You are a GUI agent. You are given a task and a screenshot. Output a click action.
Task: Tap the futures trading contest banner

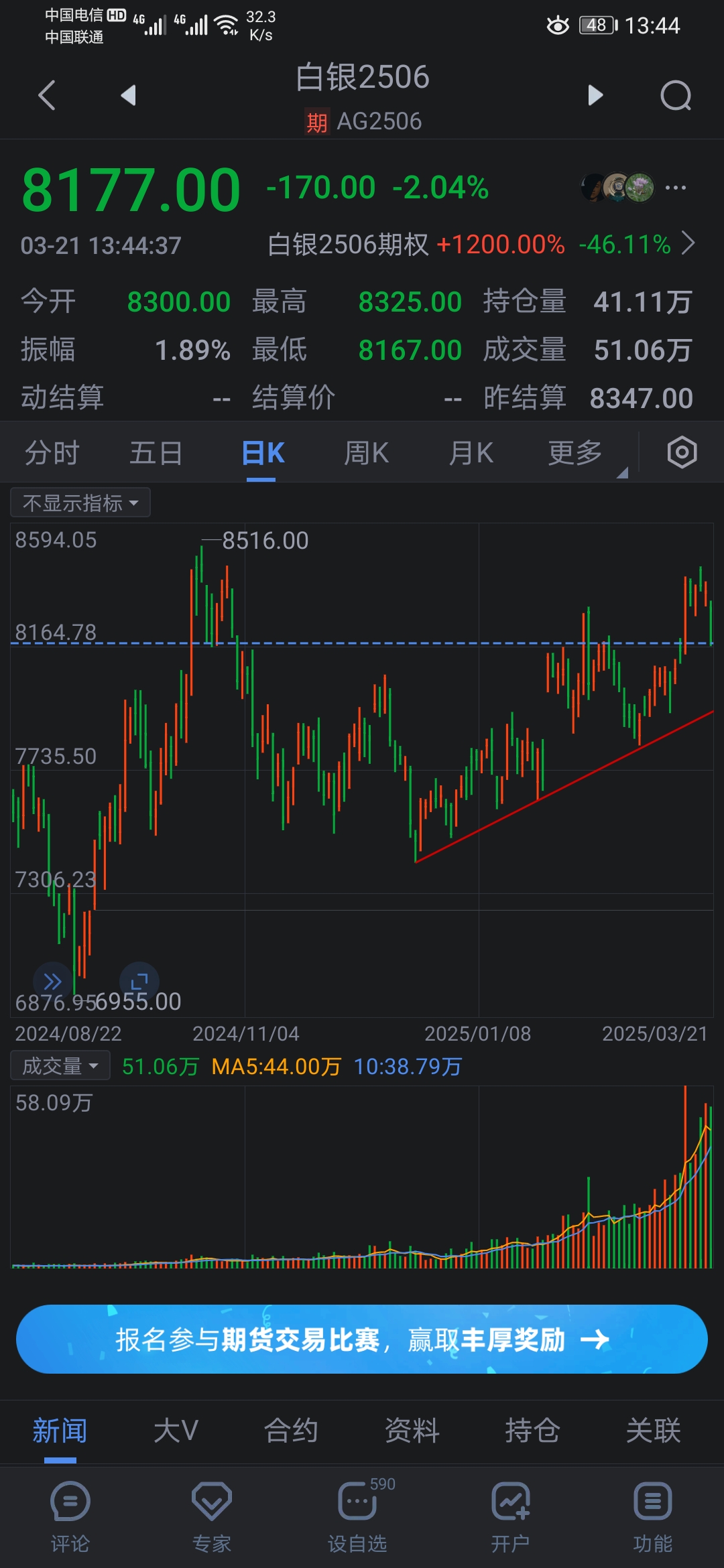pos(362,1340)
